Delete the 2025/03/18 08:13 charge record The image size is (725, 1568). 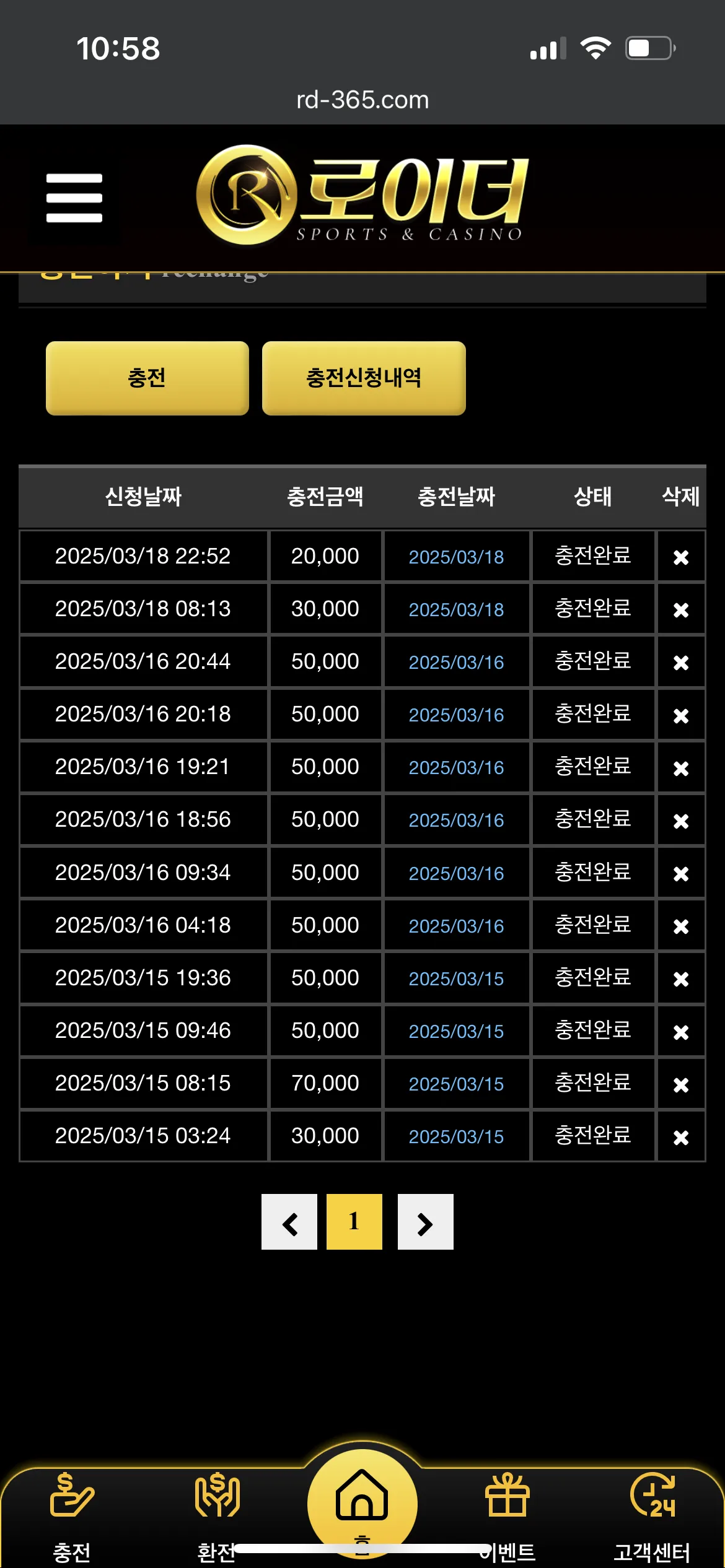pos(681,610)
